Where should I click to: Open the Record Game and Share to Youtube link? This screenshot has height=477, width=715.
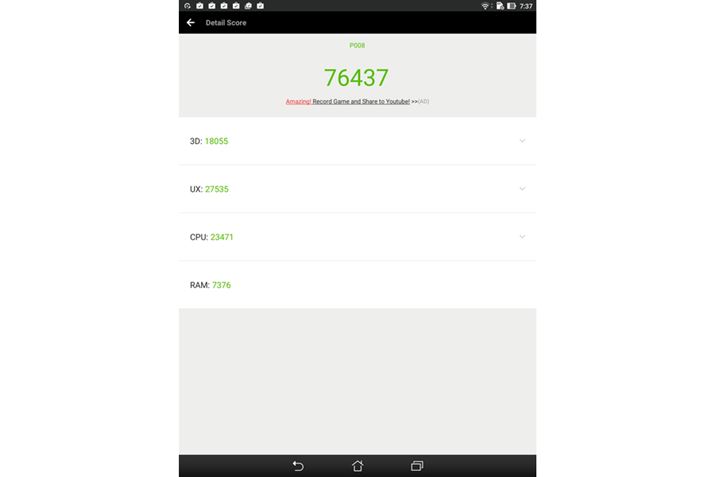tap(360, 102)
